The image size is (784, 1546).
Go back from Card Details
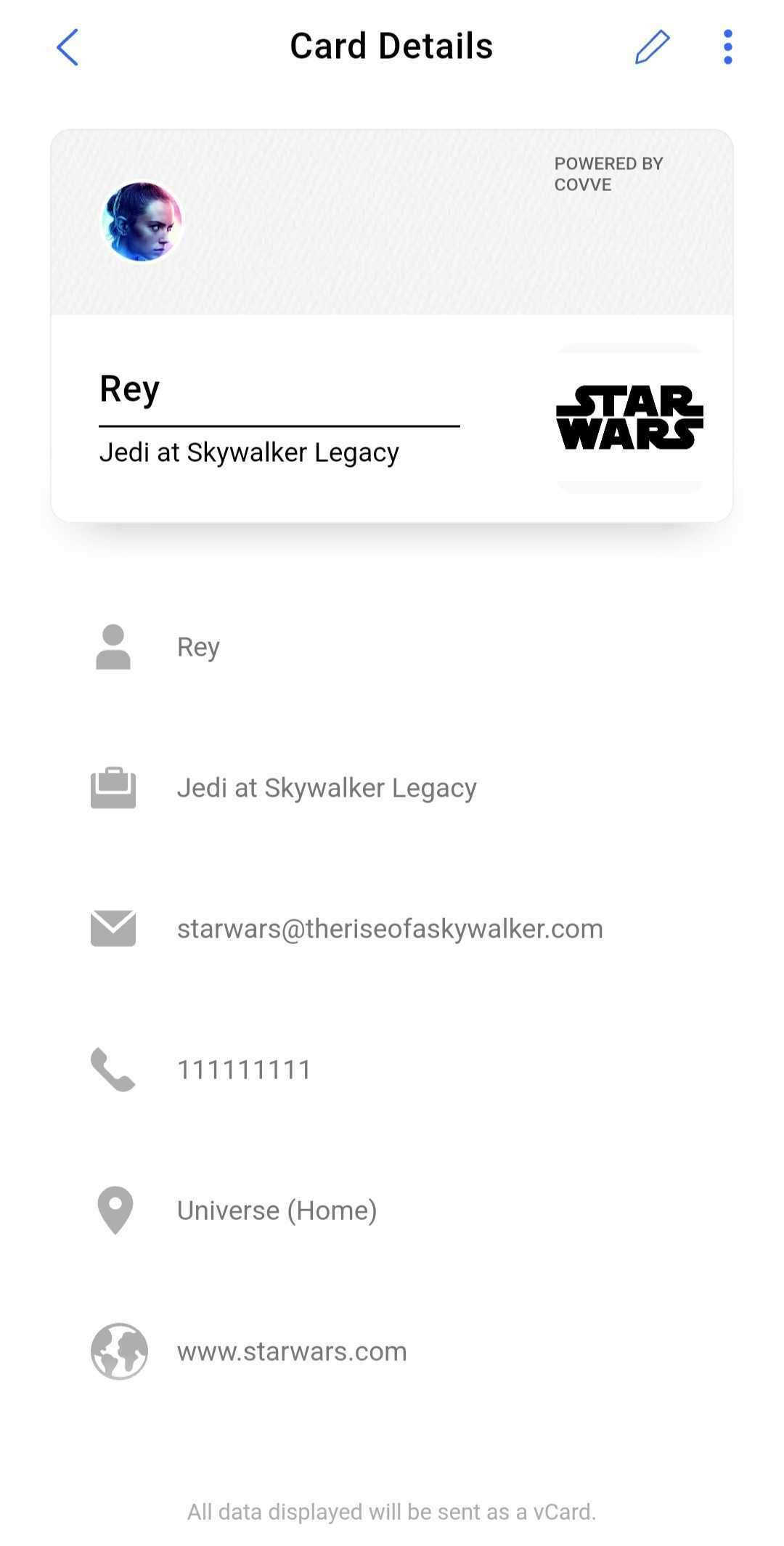(x=67, y=48)
